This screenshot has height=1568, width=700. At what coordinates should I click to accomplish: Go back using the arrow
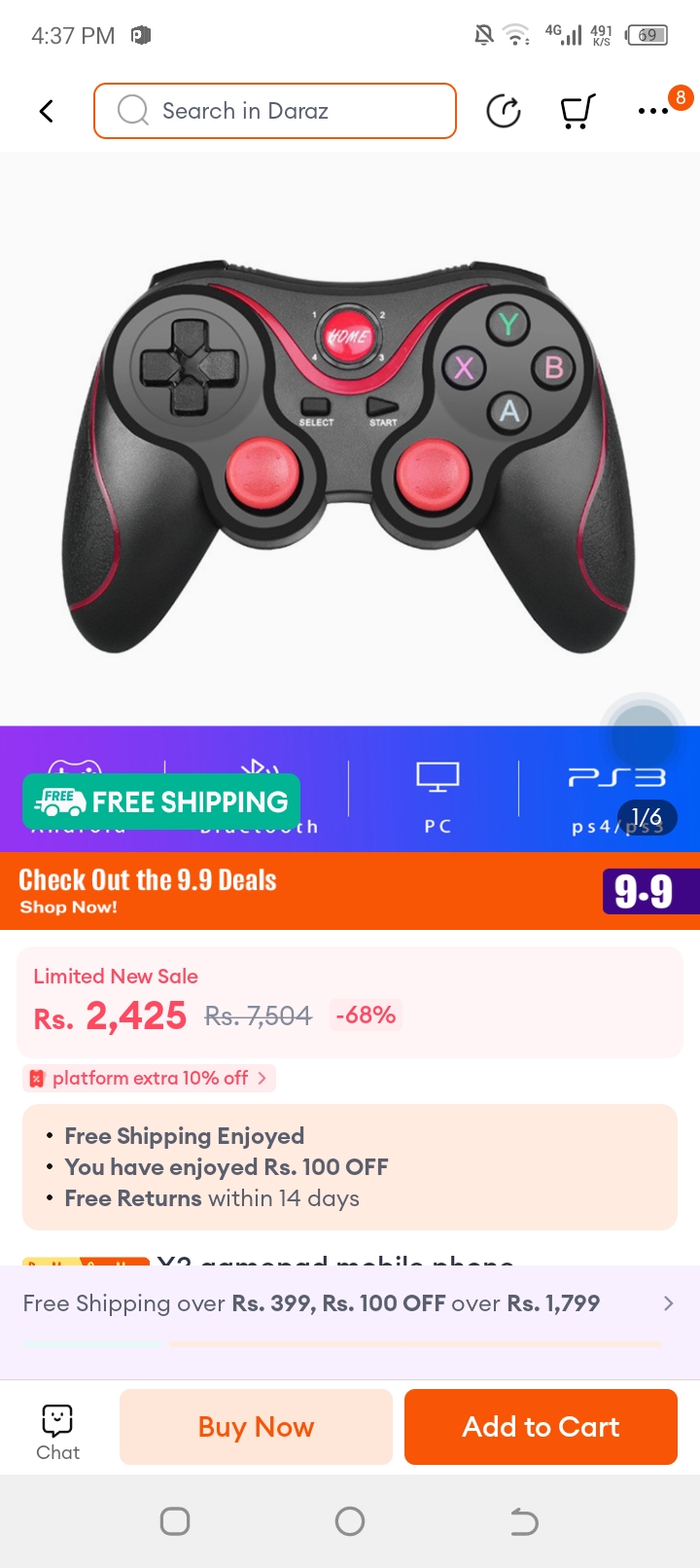tap(46, 111)
